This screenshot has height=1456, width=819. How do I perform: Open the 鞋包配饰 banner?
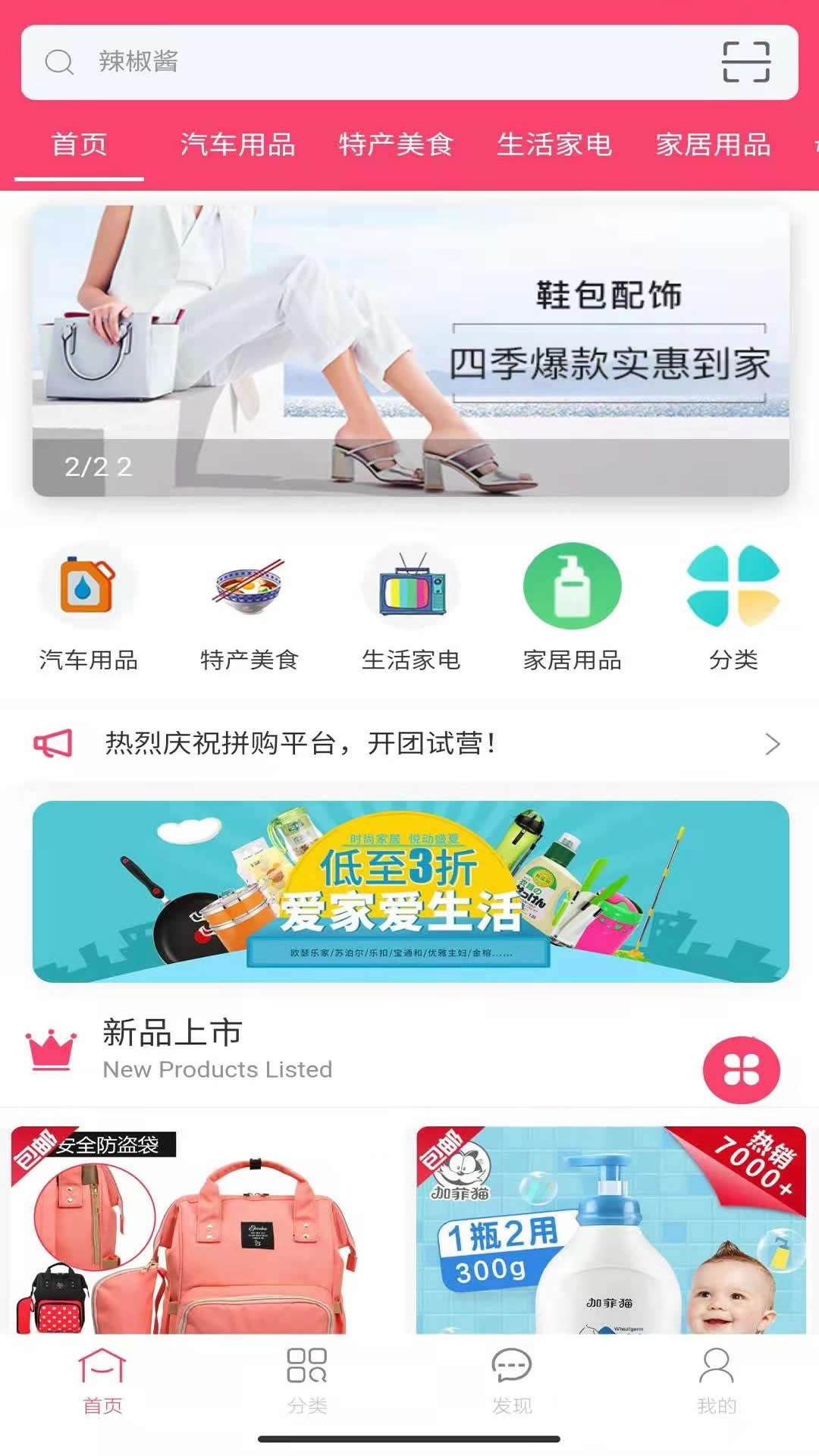[410, 350]
